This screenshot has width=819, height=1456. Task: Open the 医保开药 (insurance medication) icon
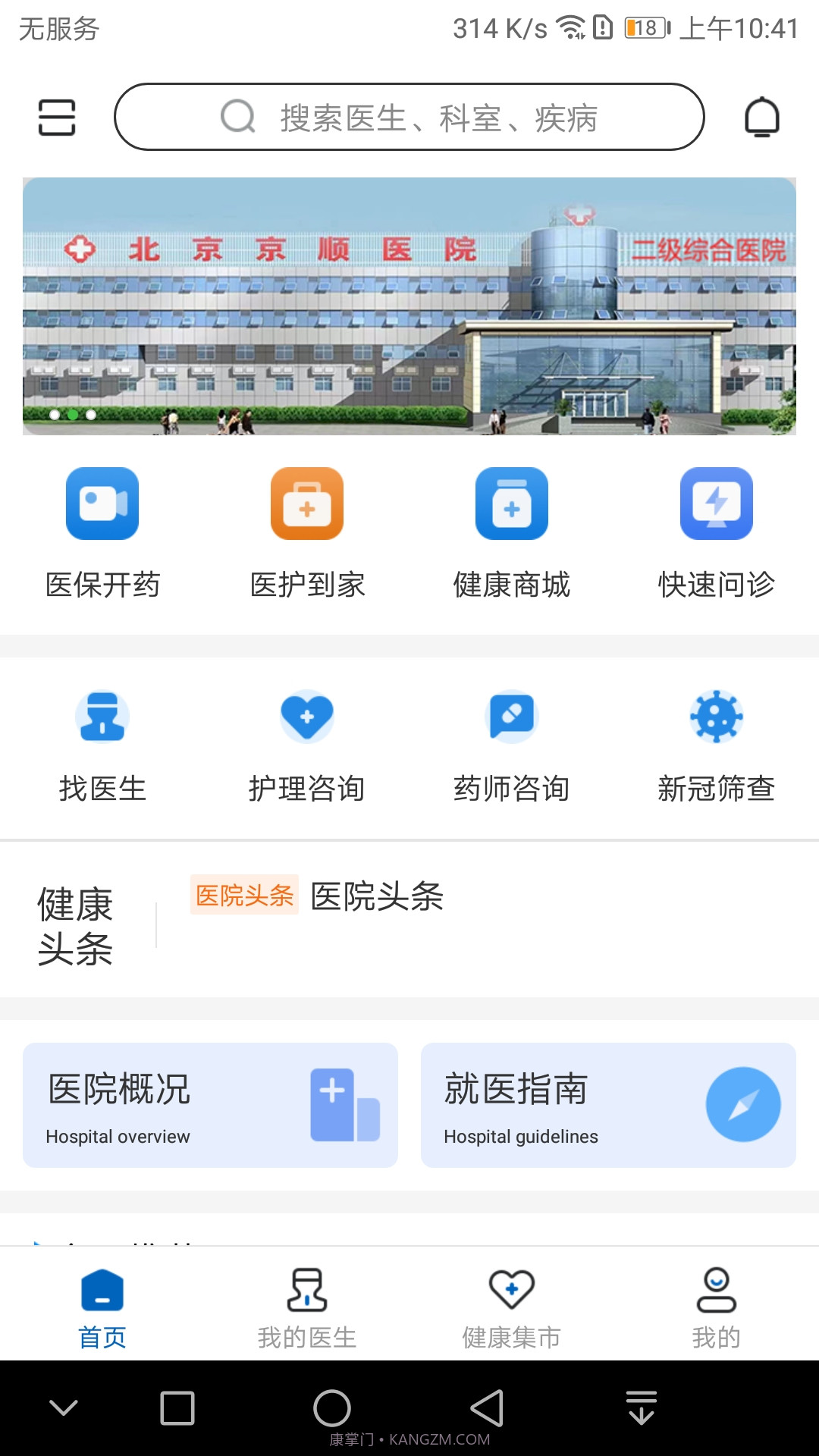tap(102, 504)
